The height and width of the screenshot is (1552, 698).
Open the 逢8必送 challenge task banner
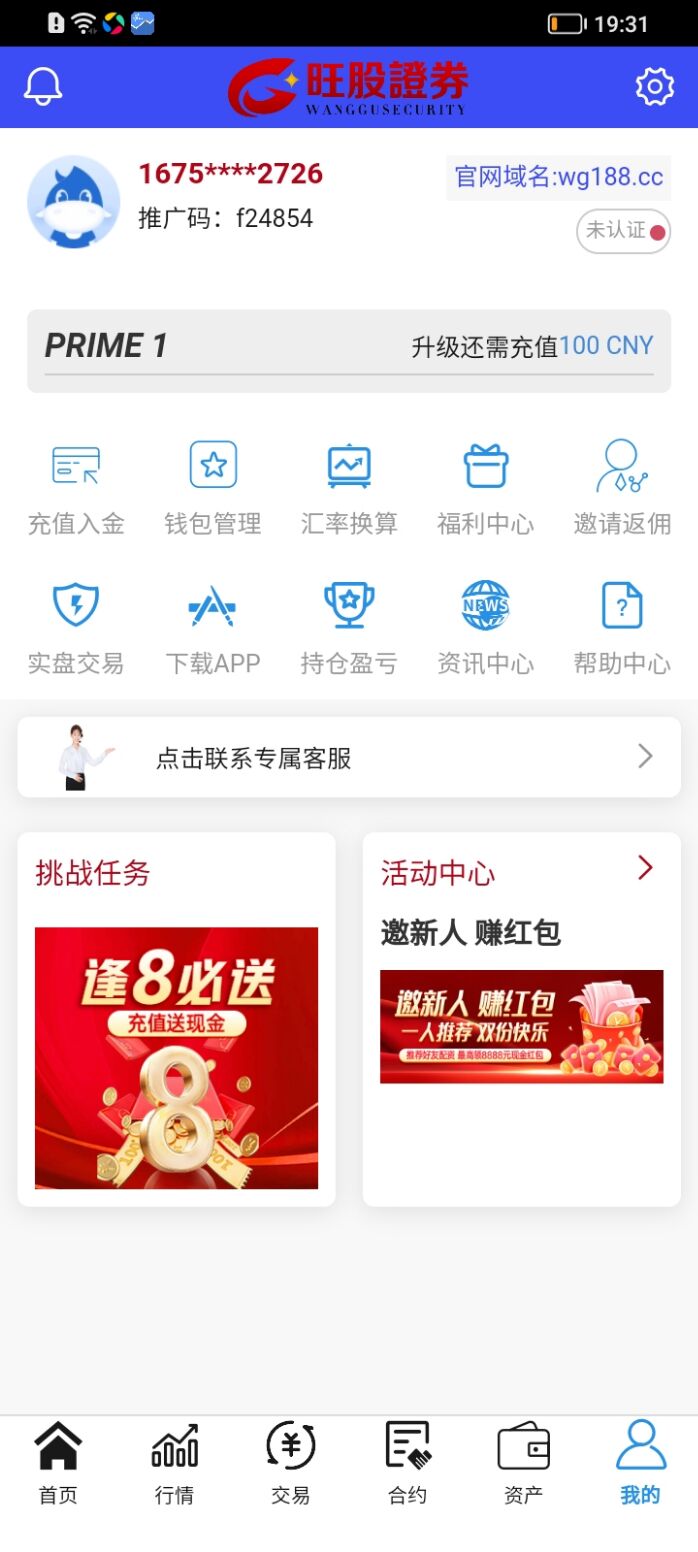click(x=176, y=1057)
